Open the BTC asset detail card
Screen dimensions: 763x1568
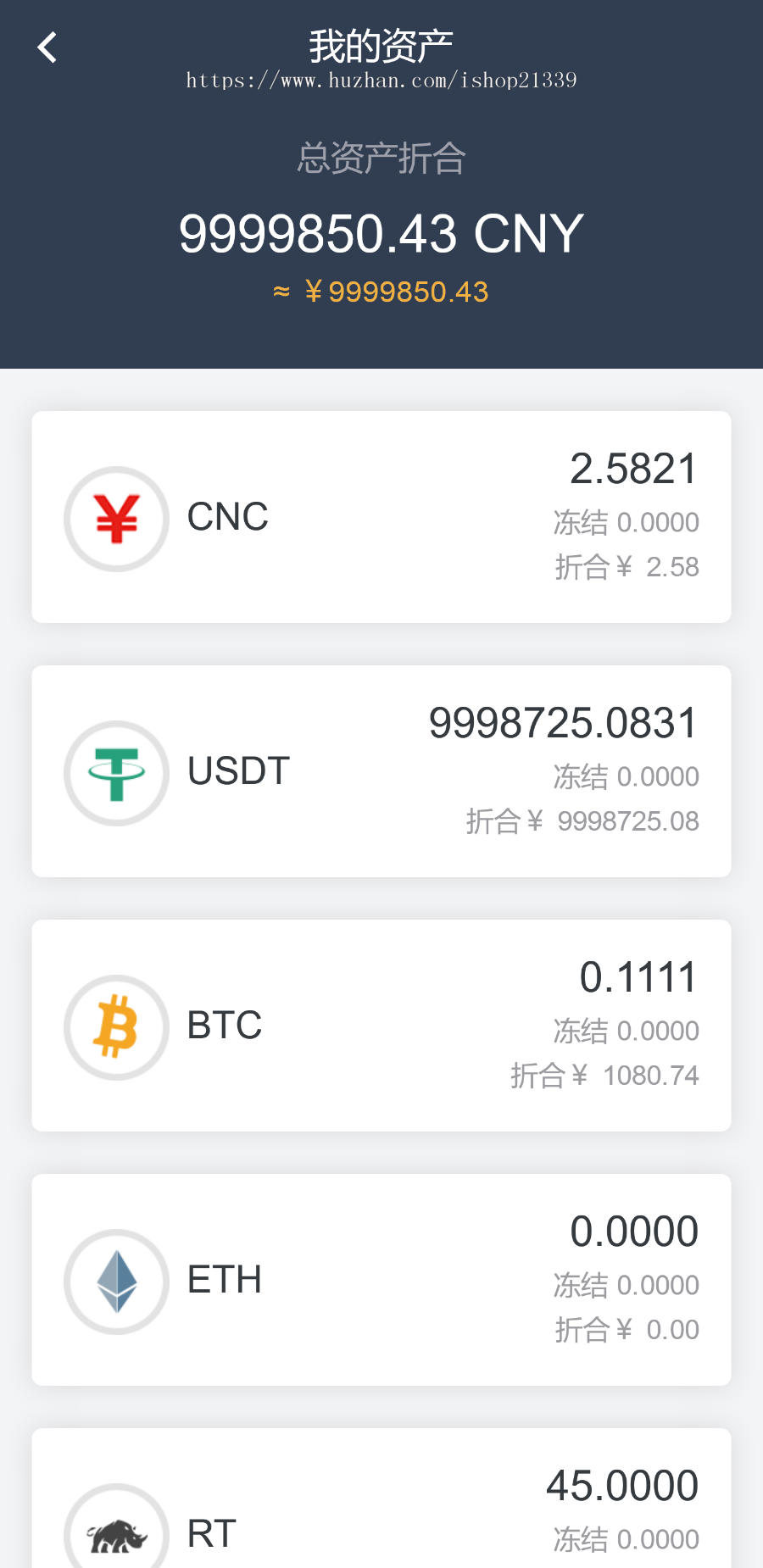[x=381, y=1026]
